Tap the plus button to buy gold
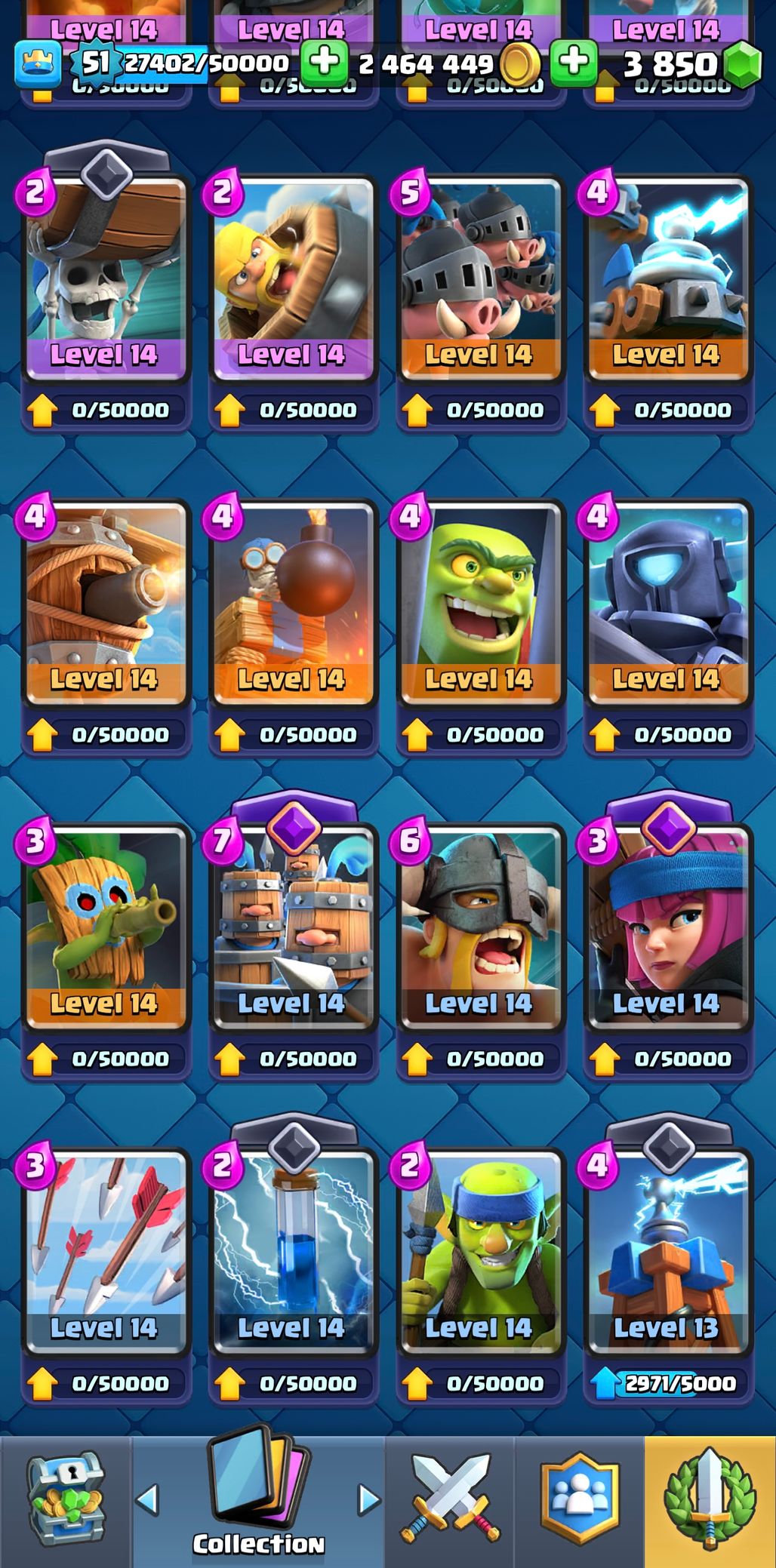This screenshot has width=776, height=1568. click(x=325, y=62)
